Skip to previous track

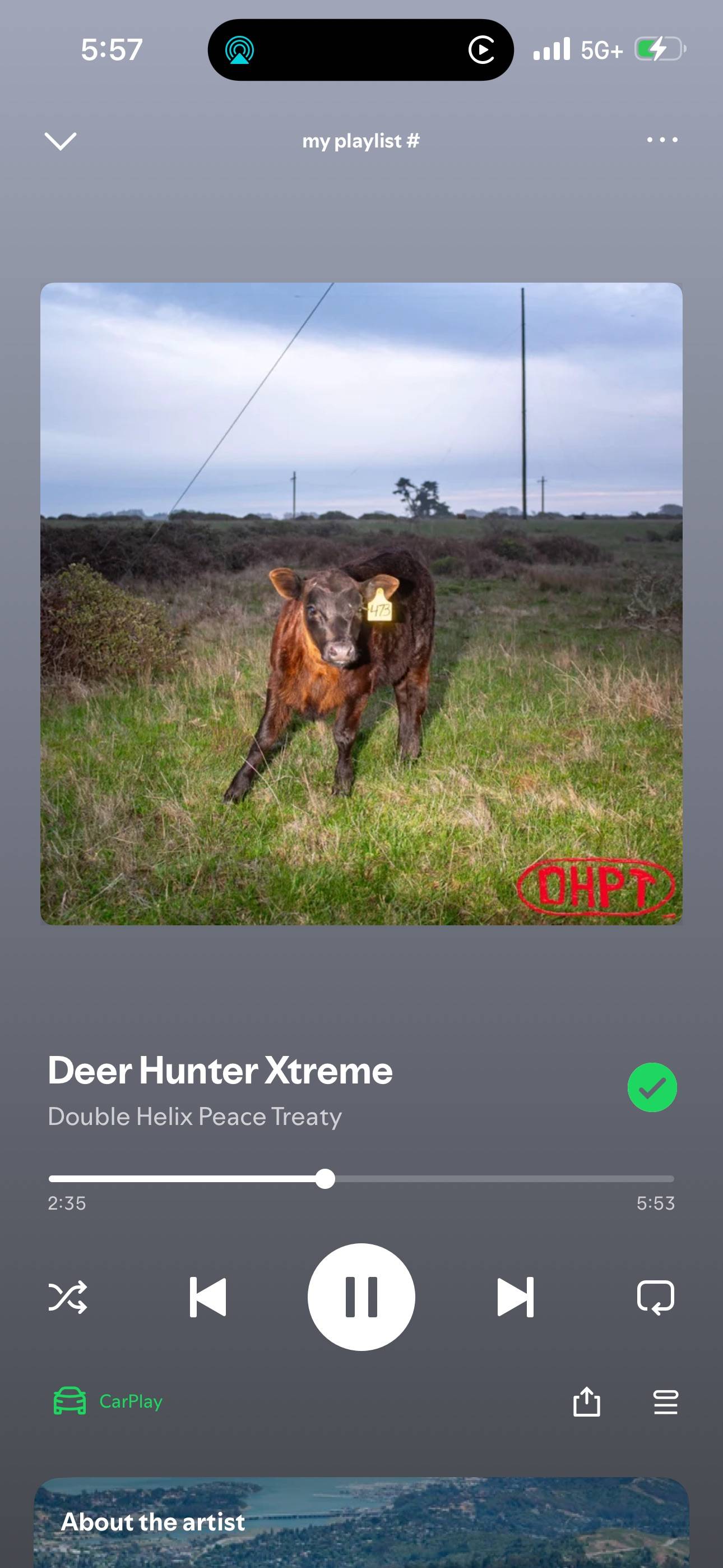[x=207, y=1297]
